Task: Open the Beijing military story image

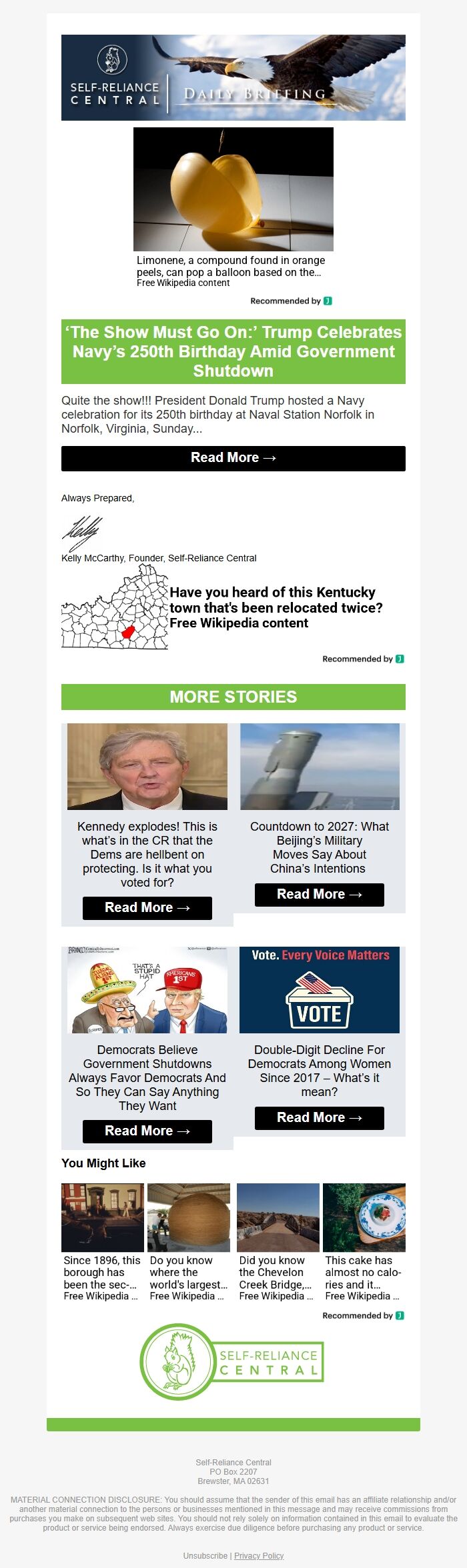Action: click(x=320, y=767)
